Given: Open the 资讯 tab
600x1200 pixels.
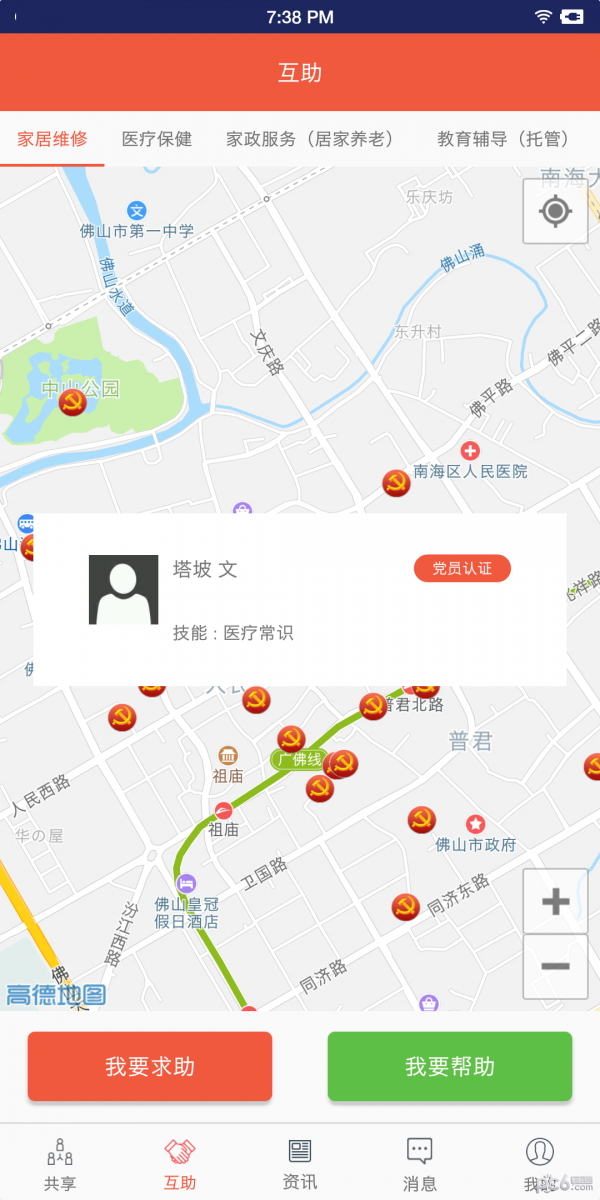Looking at the screenshot, I should (x=300, y=1164).
